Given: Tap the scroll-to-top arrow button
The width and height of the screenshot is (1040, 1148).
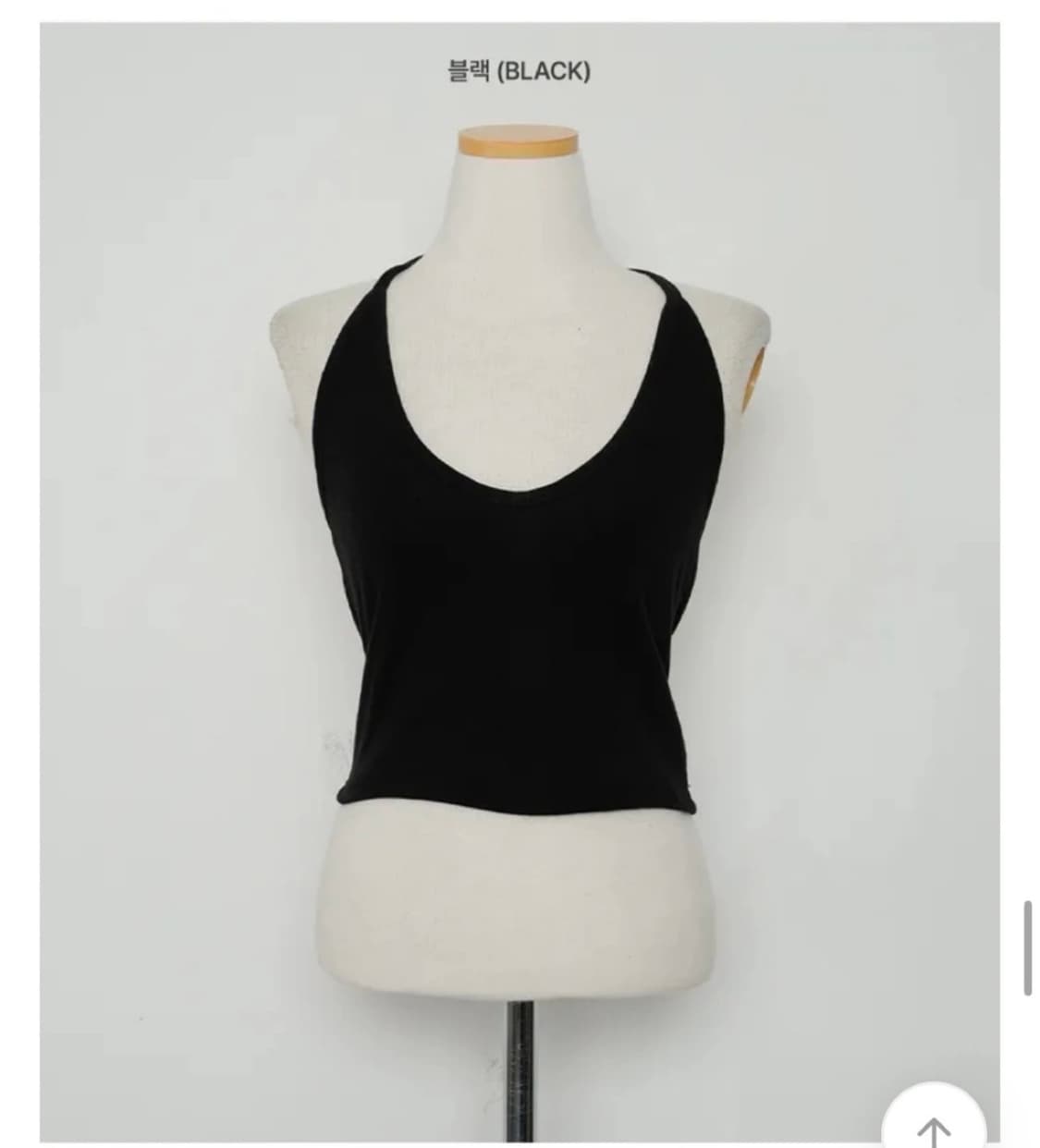Looking at the screenshot, I should (934, 1118).
